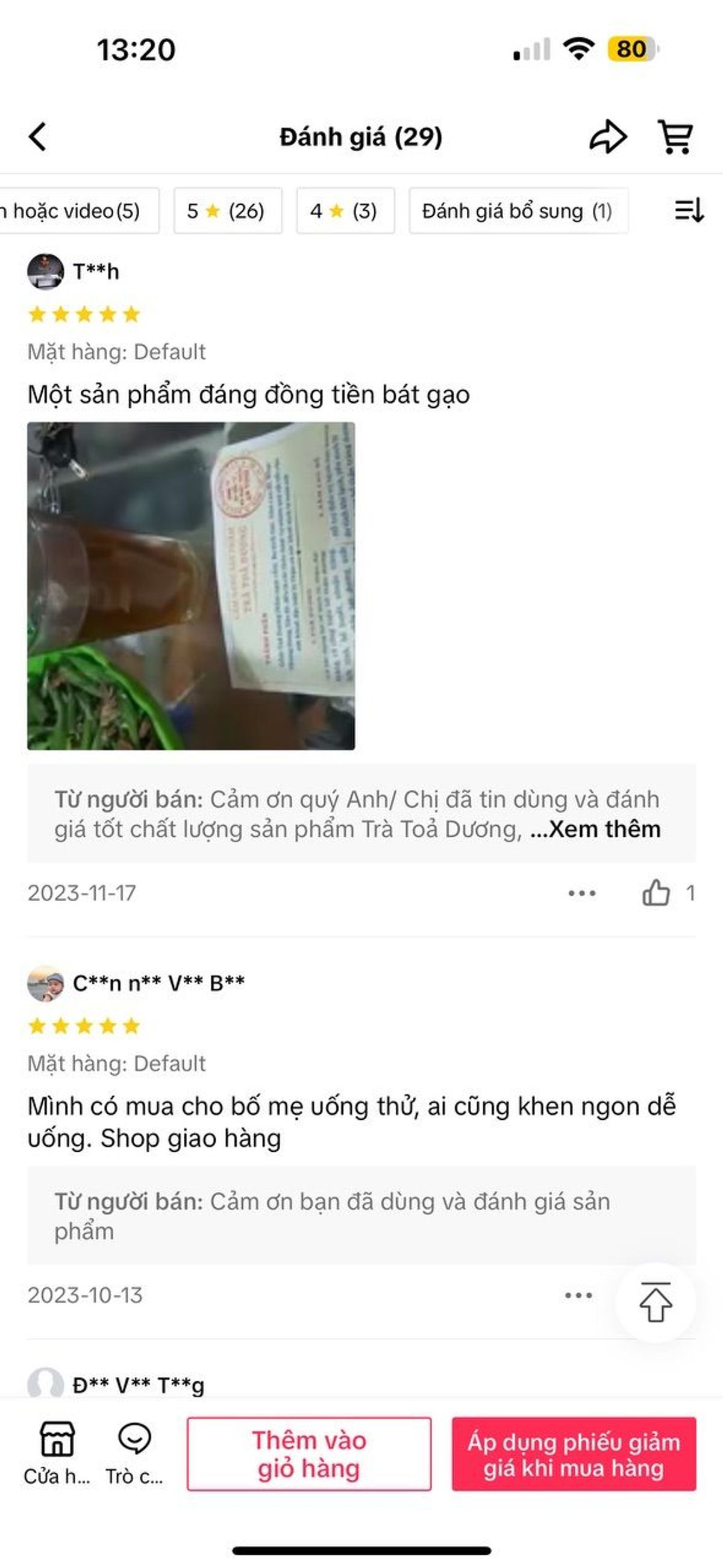Open the review photo from T**h
This screenshot has width=723, height=1568.
click(x=191, y=586)
